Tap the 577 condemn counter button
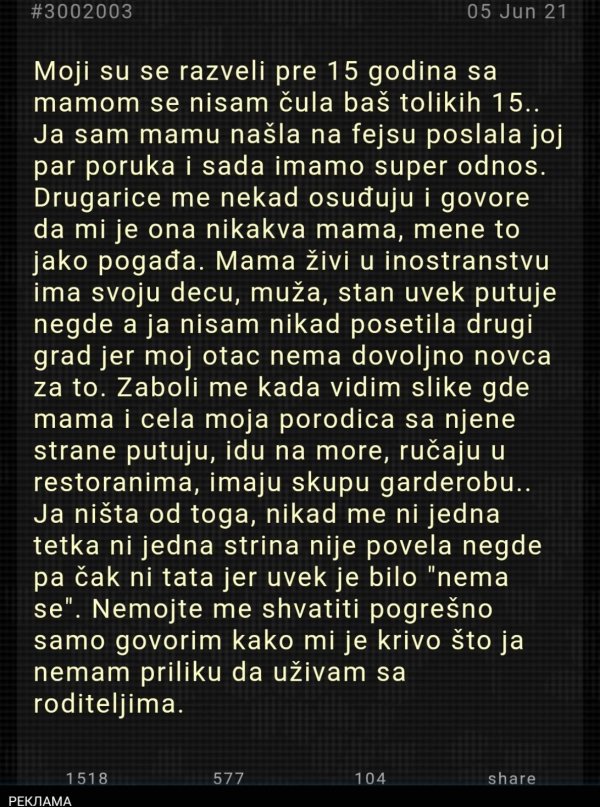 pos(230,778)
